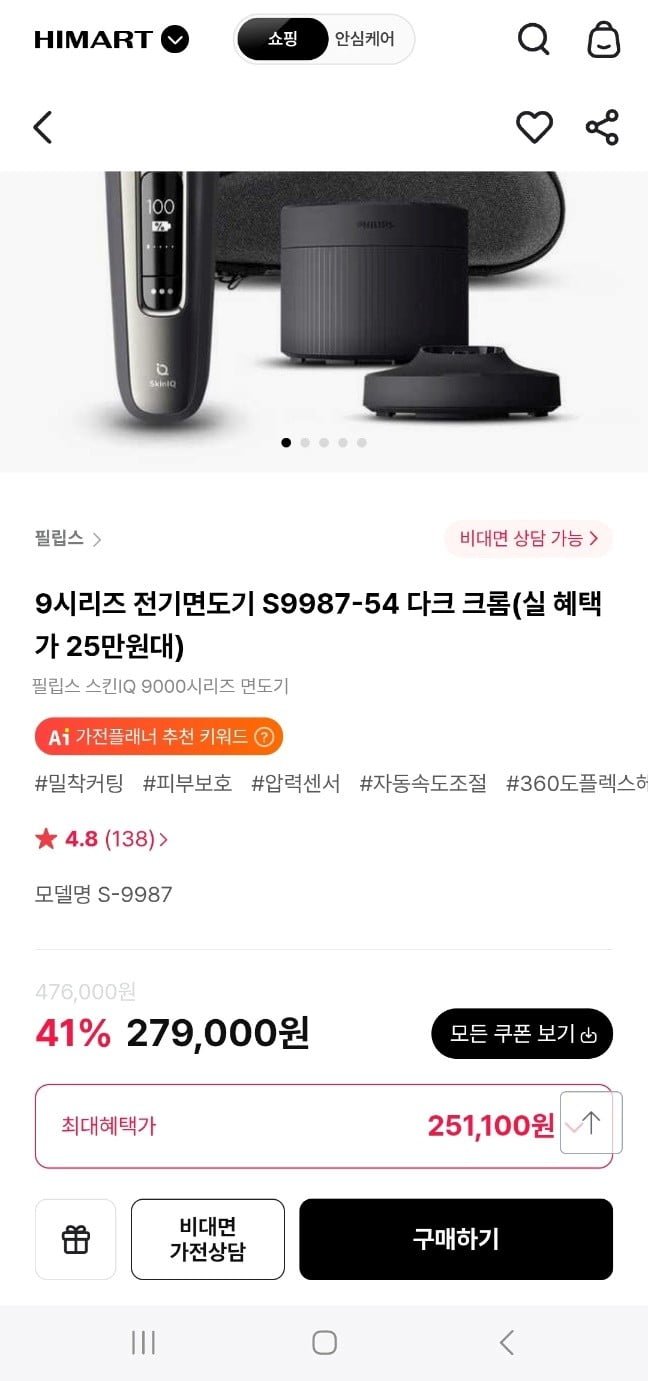This screenshot has width=648, height=1381.
Task: Select the #밀착커팅 hashtag
Action: click(x=79, y=783)
